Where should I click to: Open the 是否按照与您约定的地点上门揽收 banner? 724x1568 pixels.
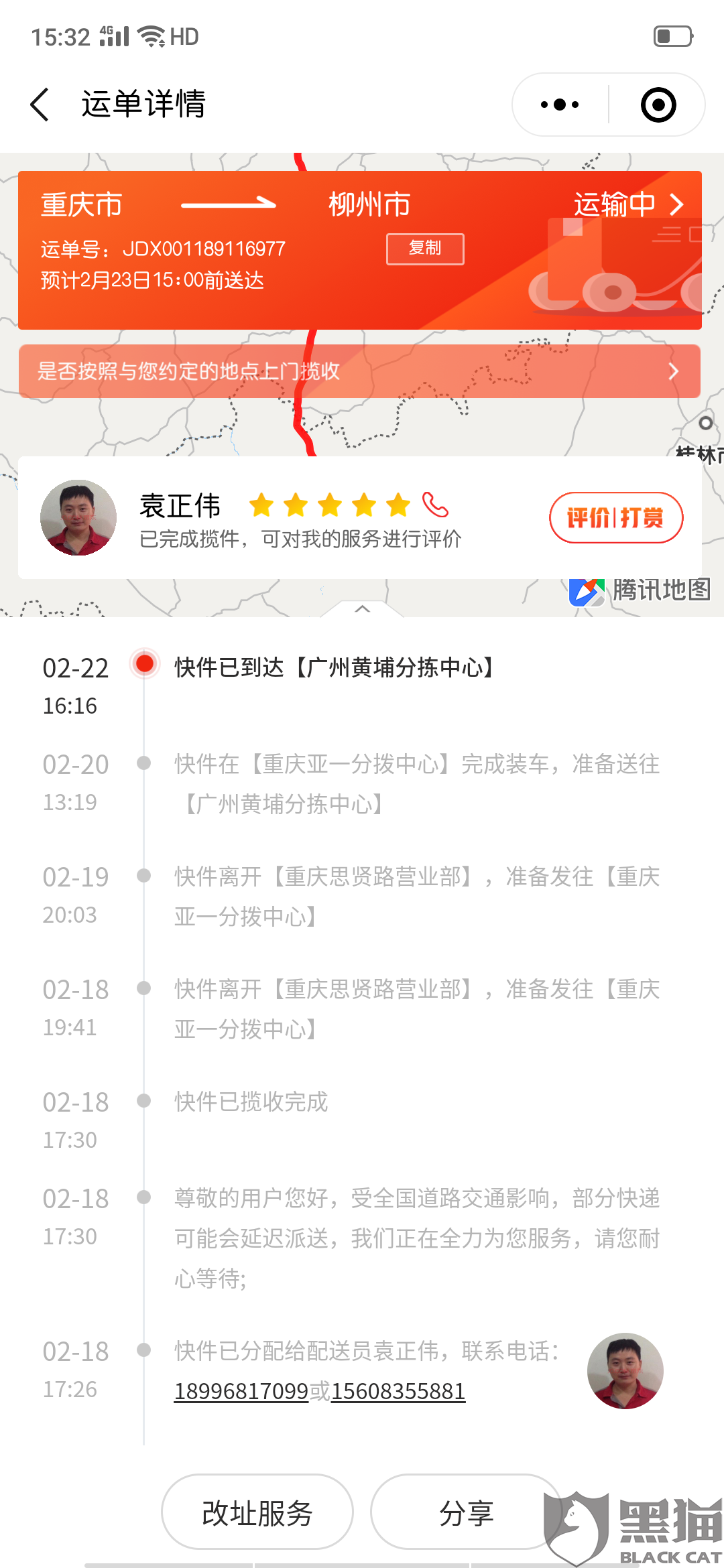pos(359,371)
